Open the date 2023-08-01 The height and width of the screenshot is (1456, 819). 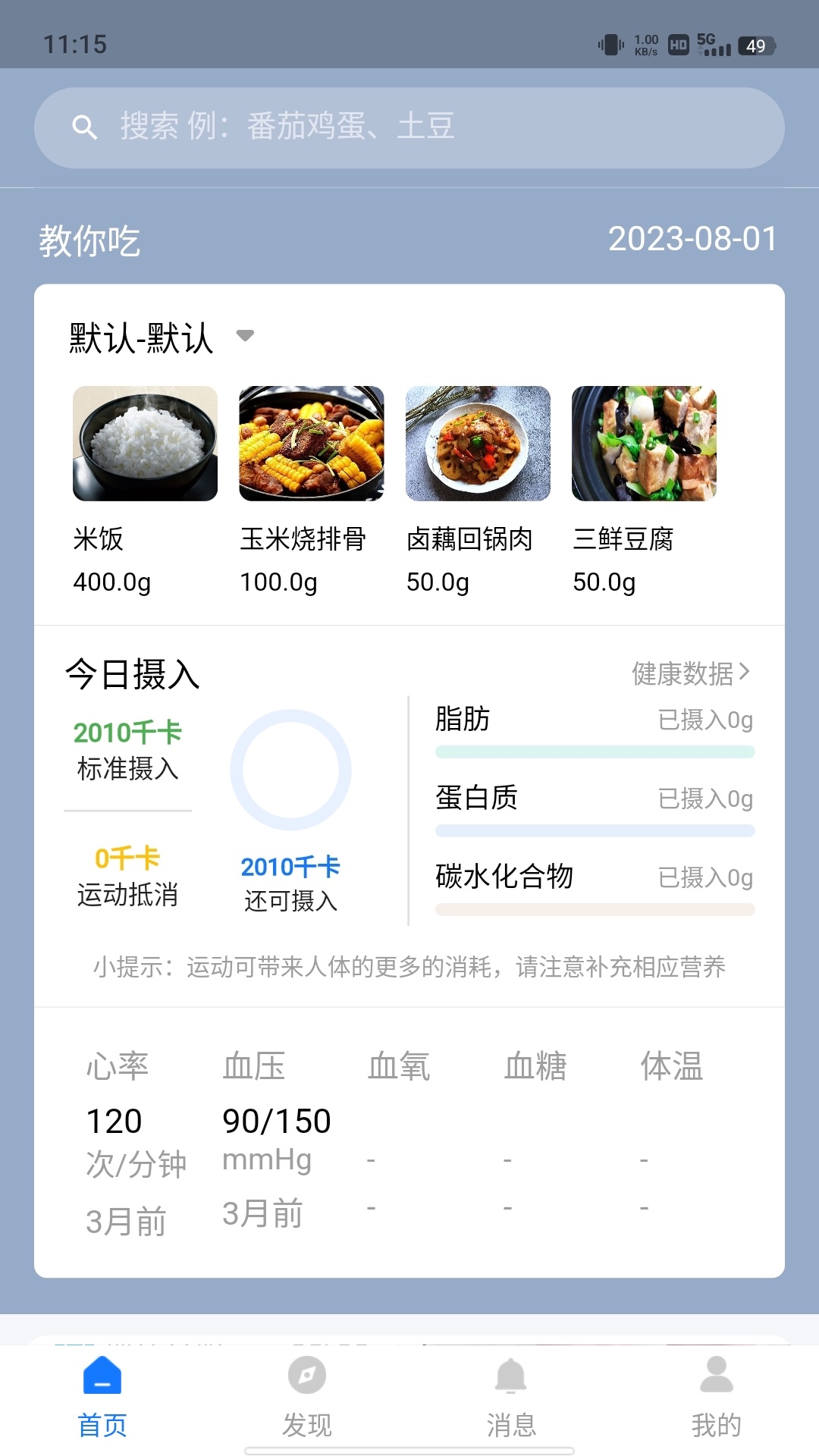pyautogui.click(x=692, y=240)
